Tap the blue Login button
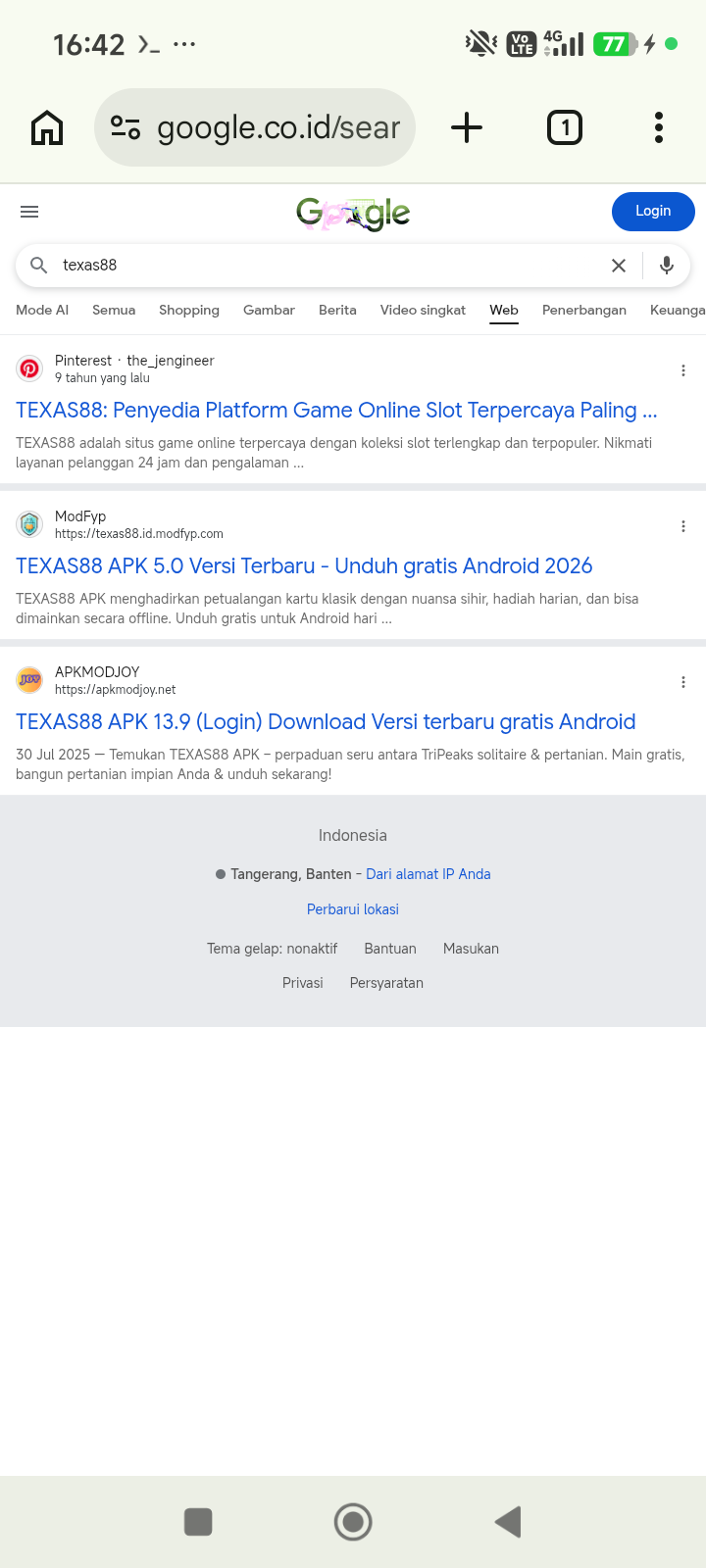Viewport: 706px width, 1568px height. (653, 211)
